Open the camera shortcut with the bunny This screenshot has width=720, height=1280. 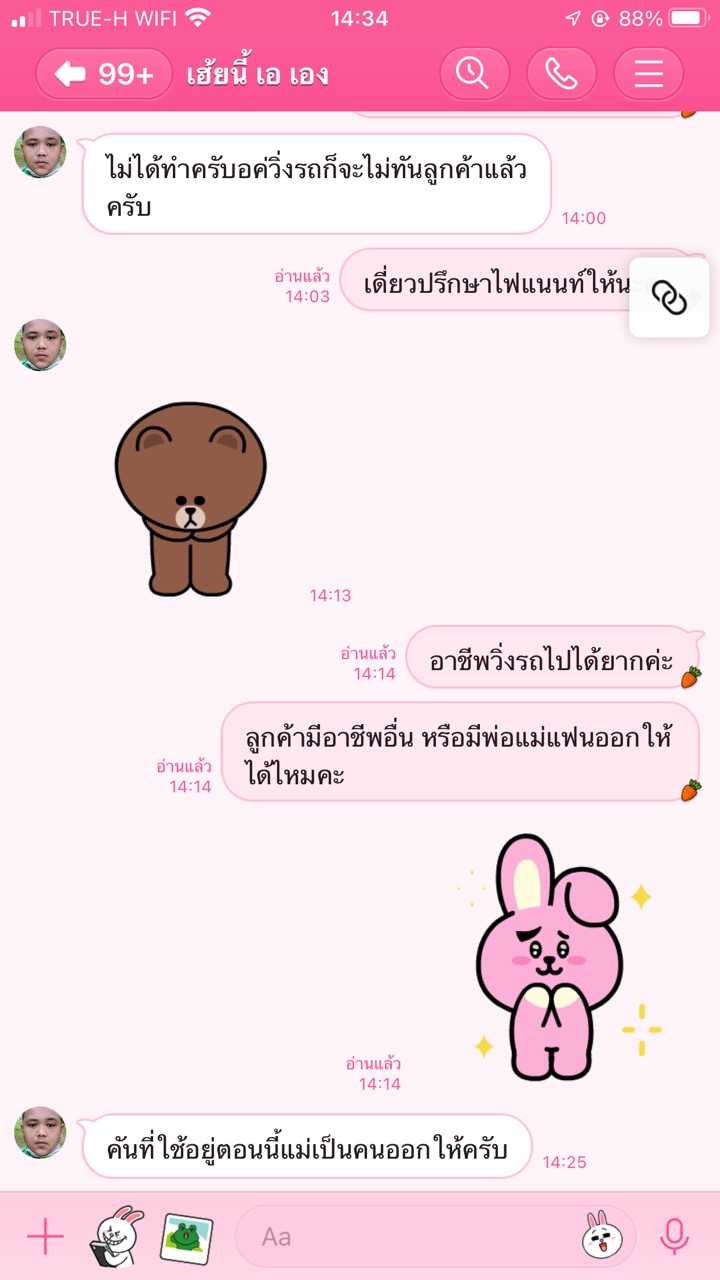pos(117,1237)
